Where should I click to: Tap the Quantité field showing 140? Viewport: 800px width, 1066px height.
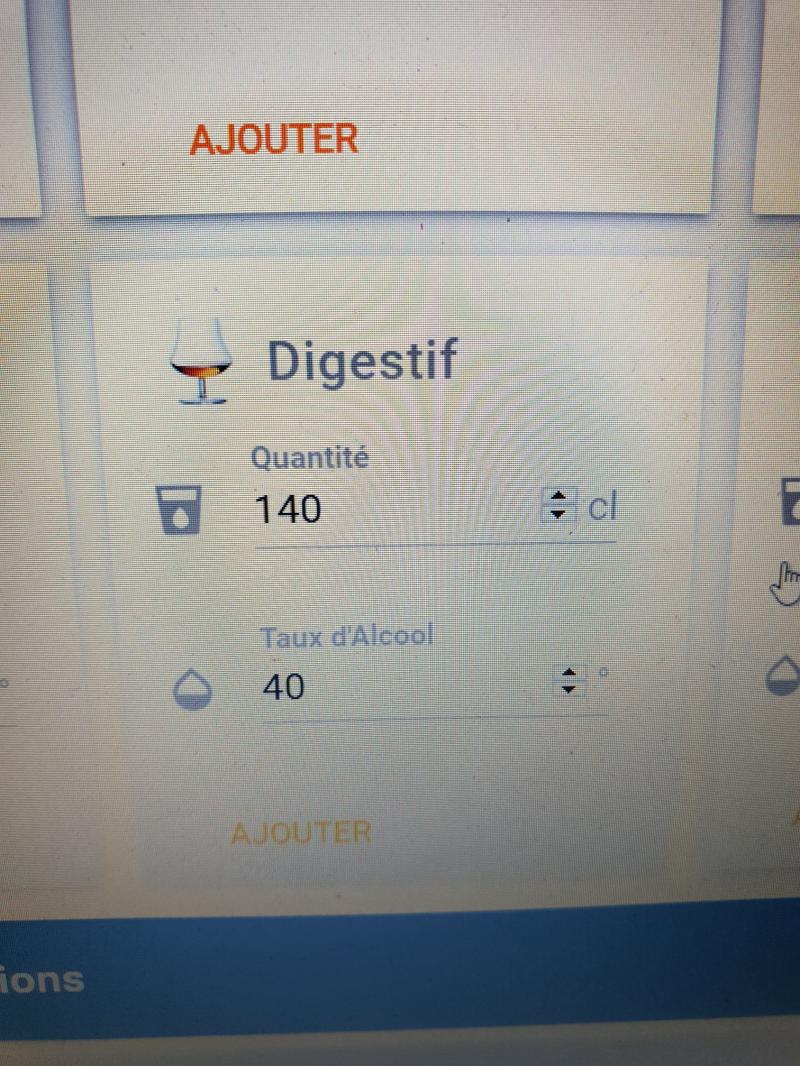pyautogui.click(x=390, y=509)
